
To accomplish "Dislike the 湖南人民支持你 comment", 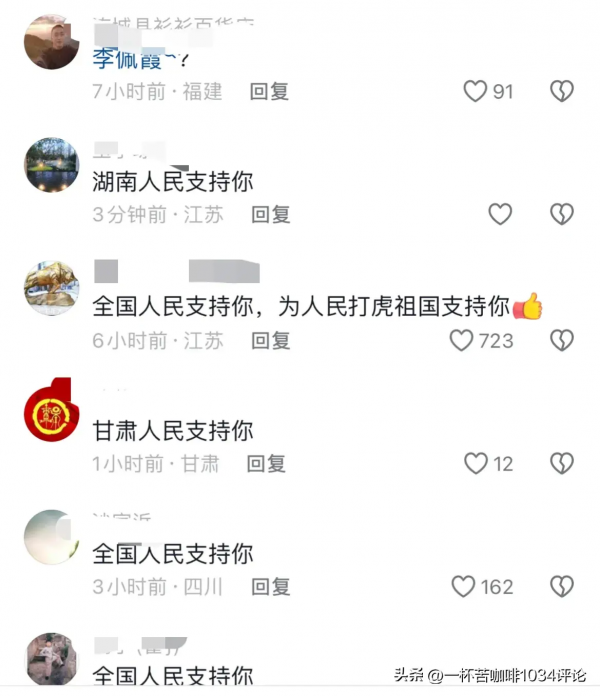I will click(562, 214).
